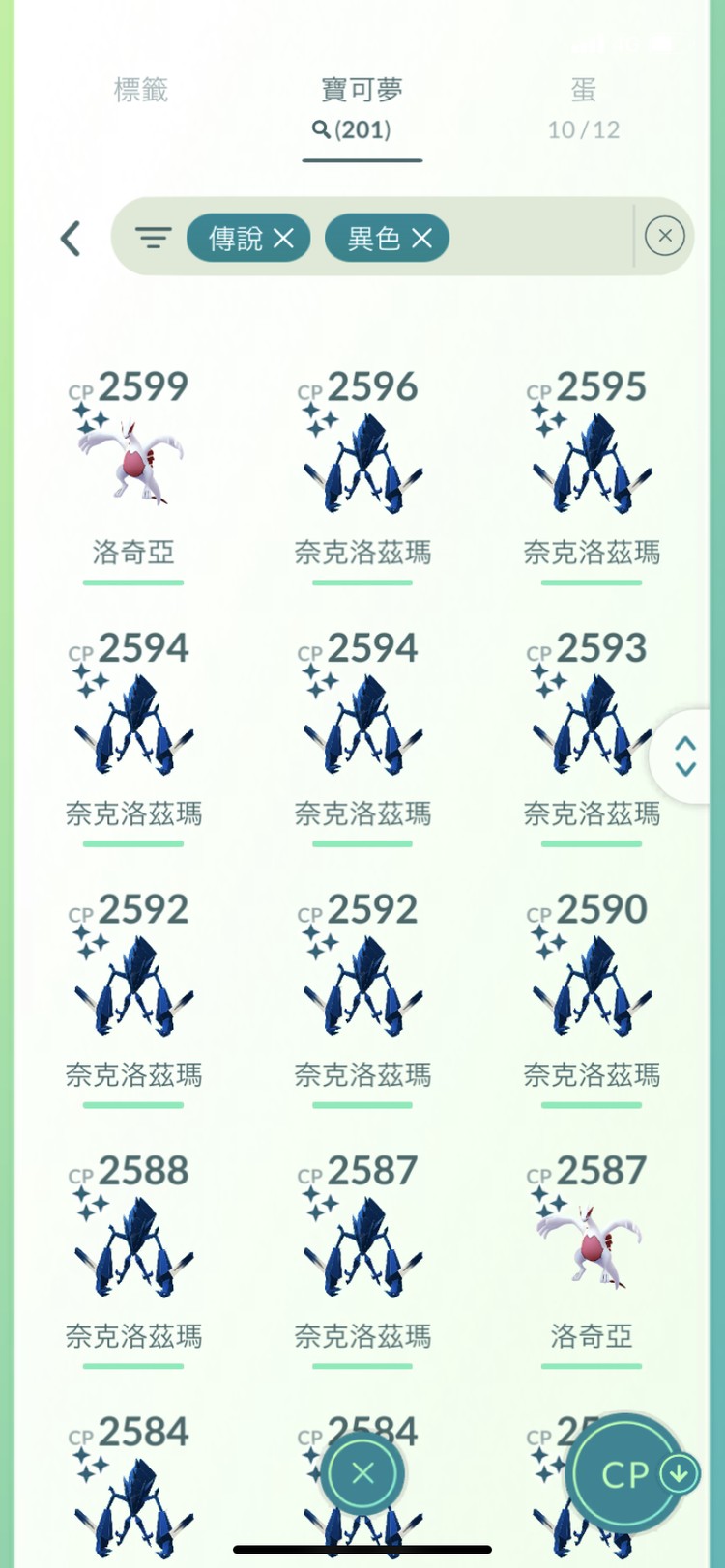The image size is (725, 1568).
Task: Clear the entire search with the circled X
Action: [x=664, y=237]
